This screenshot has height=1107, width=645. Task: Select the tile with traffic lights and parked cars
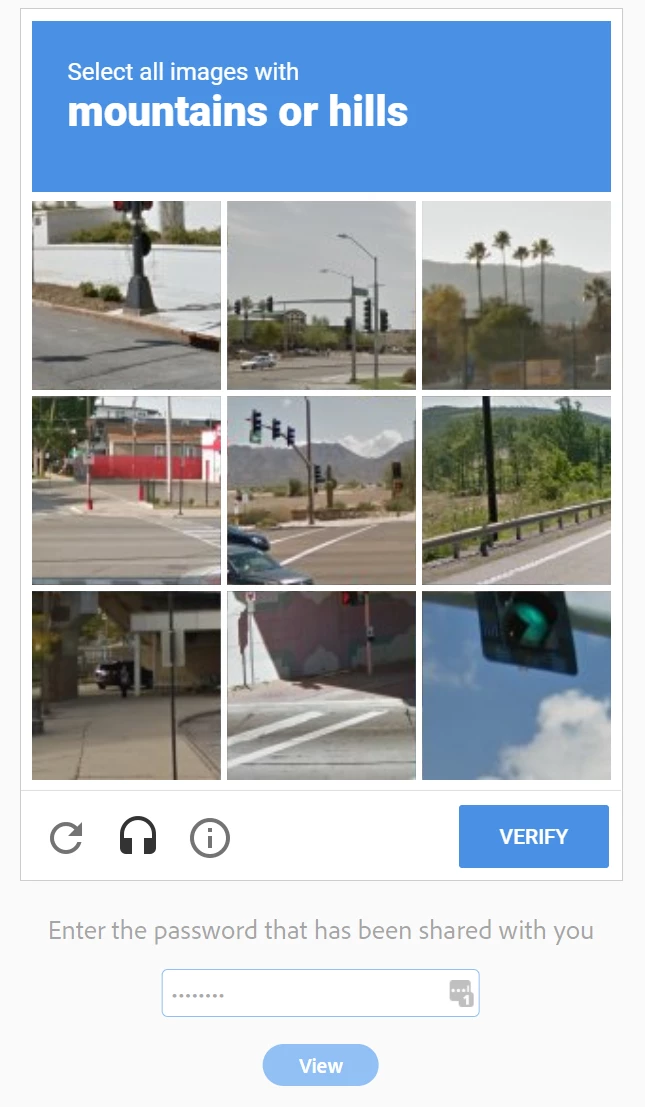(x=321, y=490)
